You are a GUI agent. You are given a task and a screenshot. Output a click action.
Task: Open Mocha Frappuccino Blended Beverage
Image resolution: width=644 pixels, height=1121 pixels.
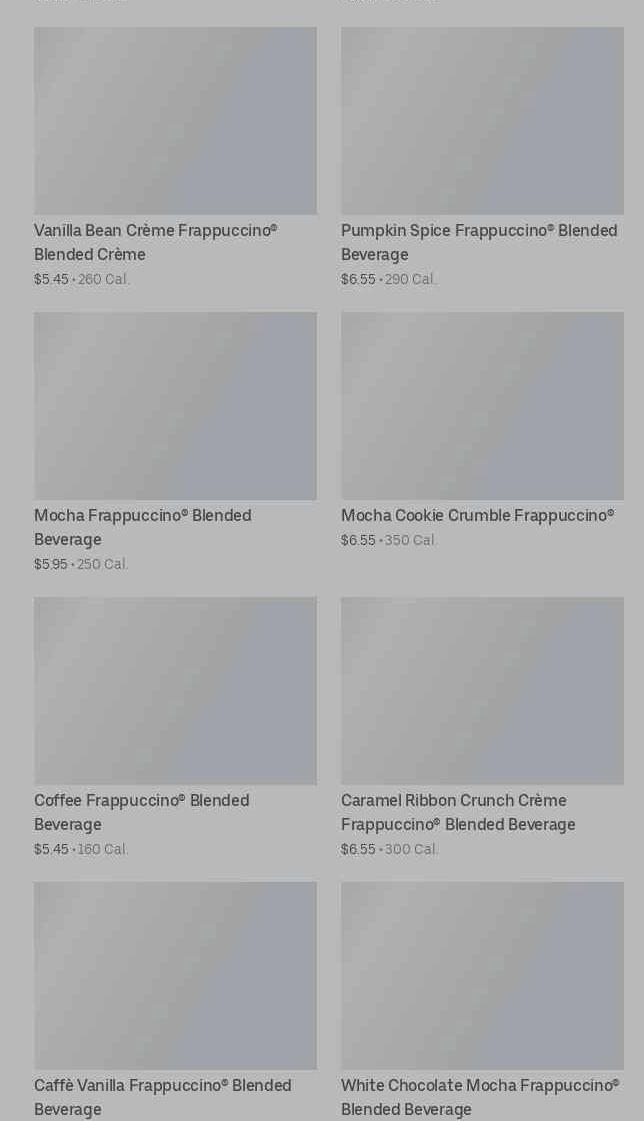(x=175, y=442)
